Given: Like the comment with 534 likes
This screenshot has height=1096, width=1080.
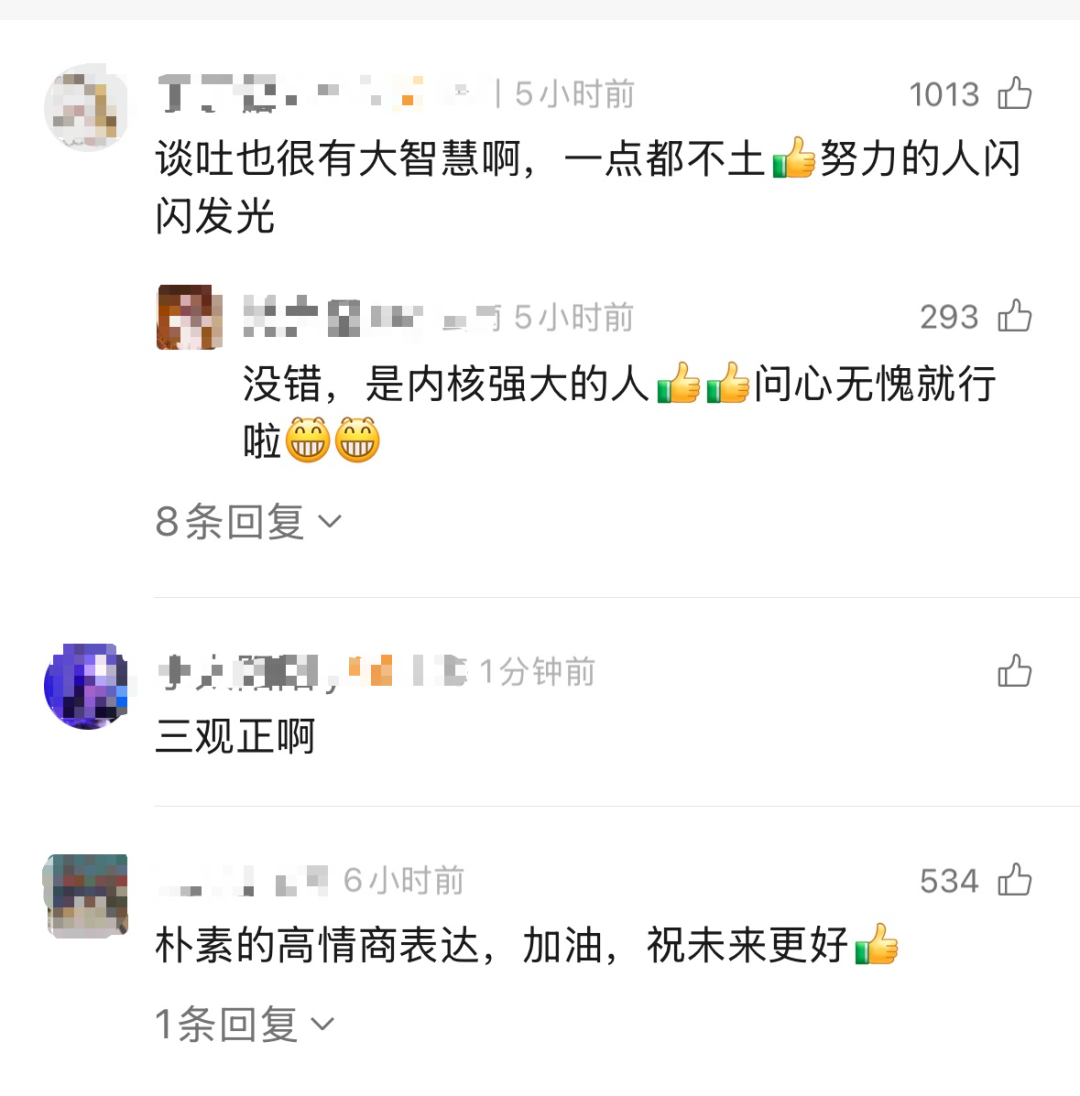Looking at the screenshot, I should [x=1017, y=881].
